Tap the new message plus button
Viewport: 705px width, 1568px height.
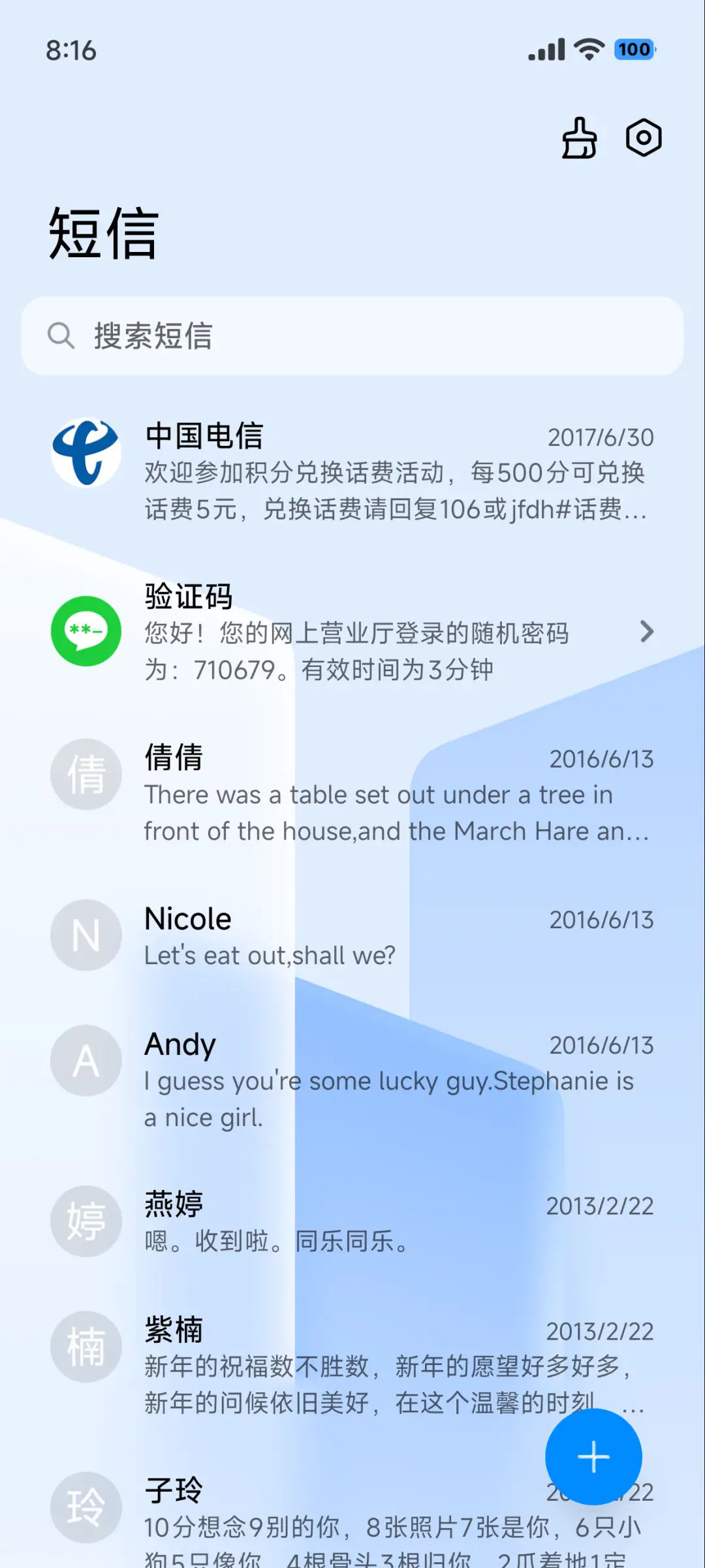(x=593, y=1456)
